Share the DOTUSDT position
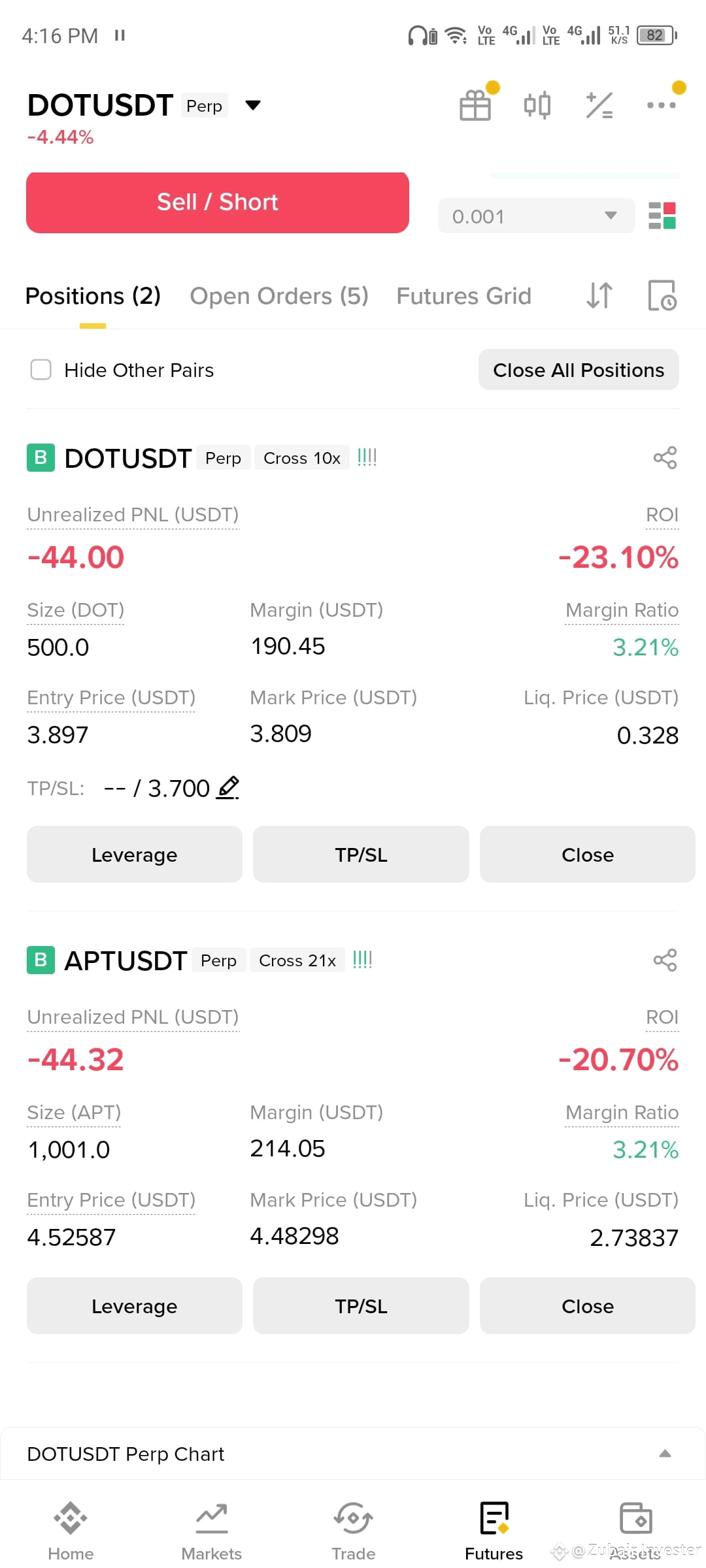This screenshot has width=706, height=1568. (x=665, y=458)
